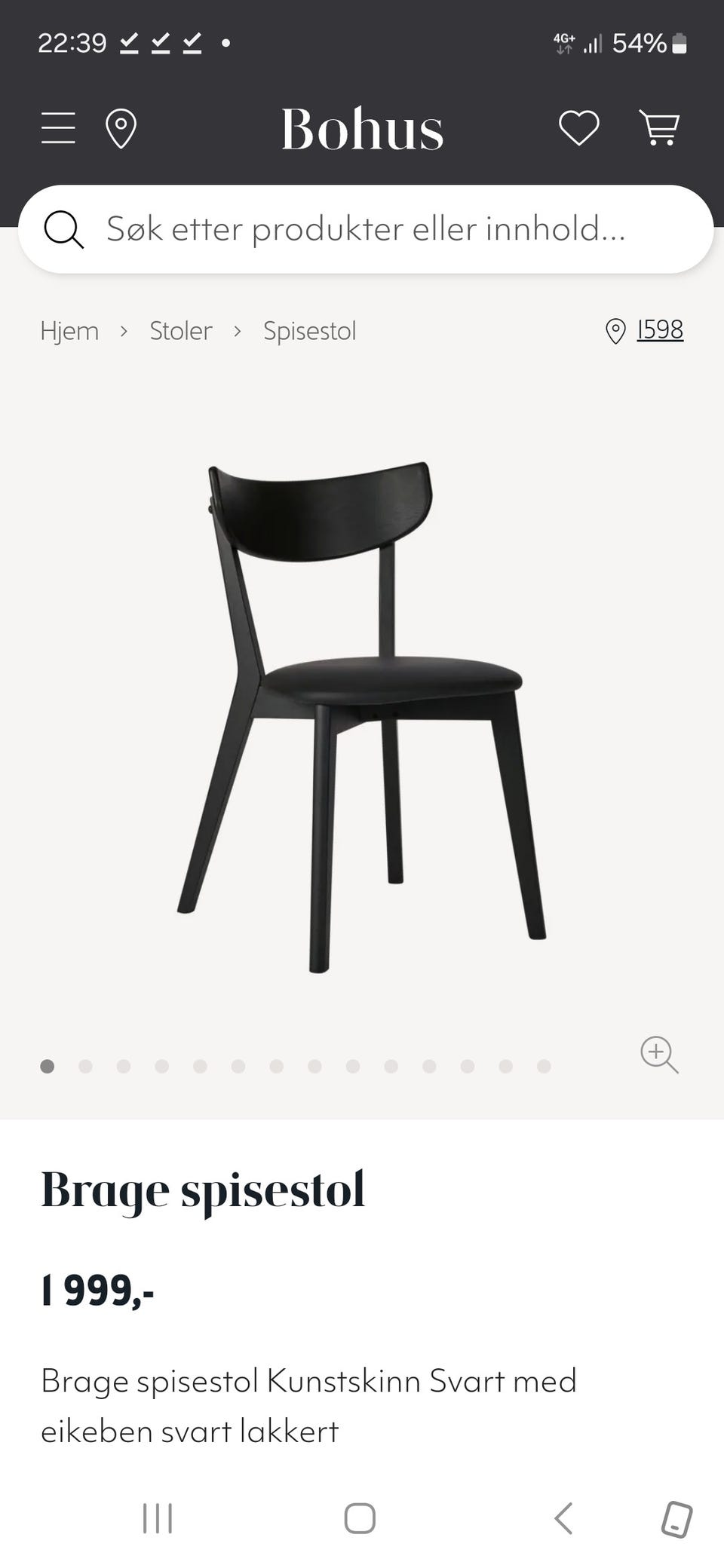Open the shopping cart

click(x=660, y=127)
